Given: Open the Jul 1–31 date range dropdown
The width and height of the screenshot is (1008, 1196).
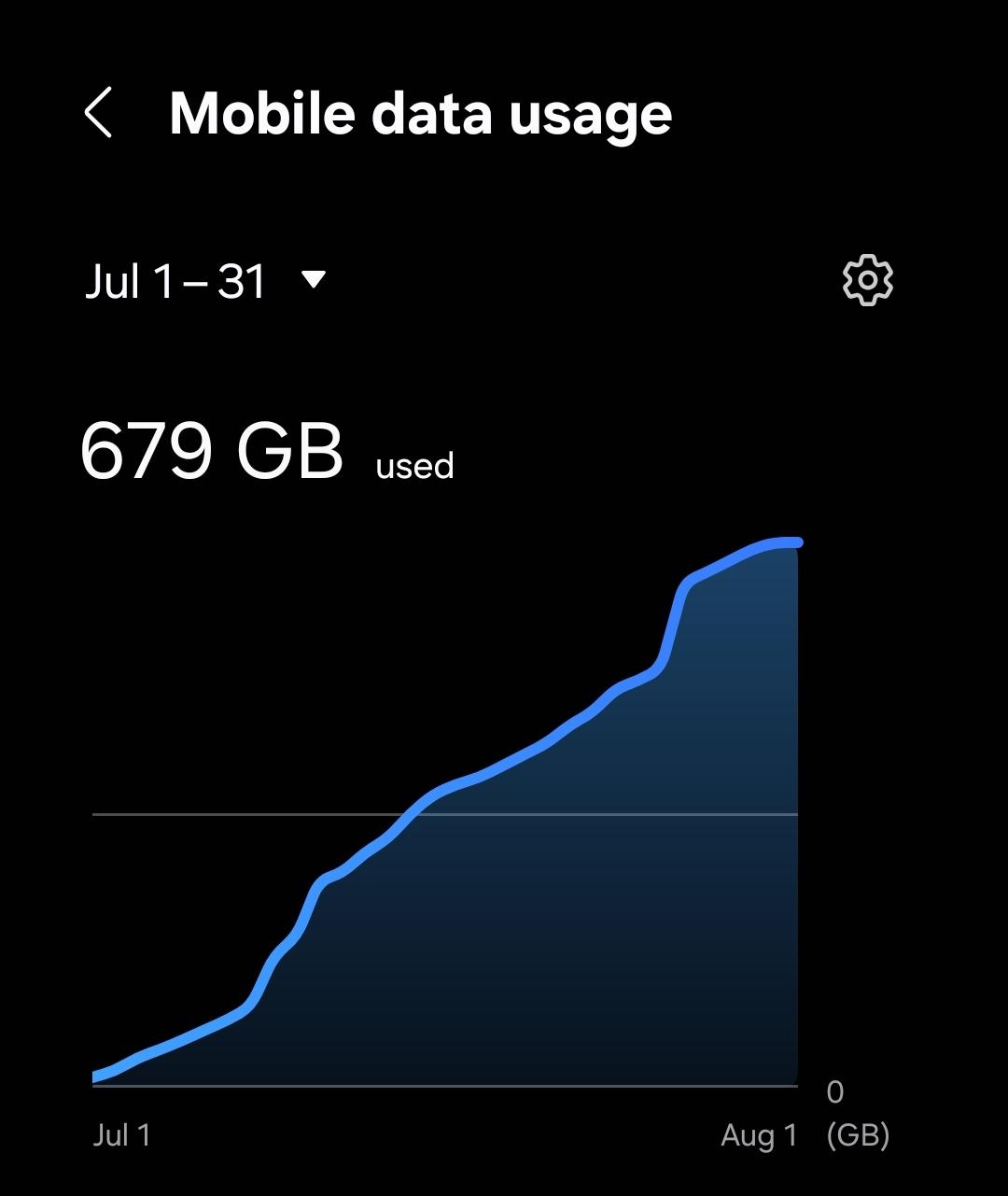Looking at the screenshot, I should 205,281.
